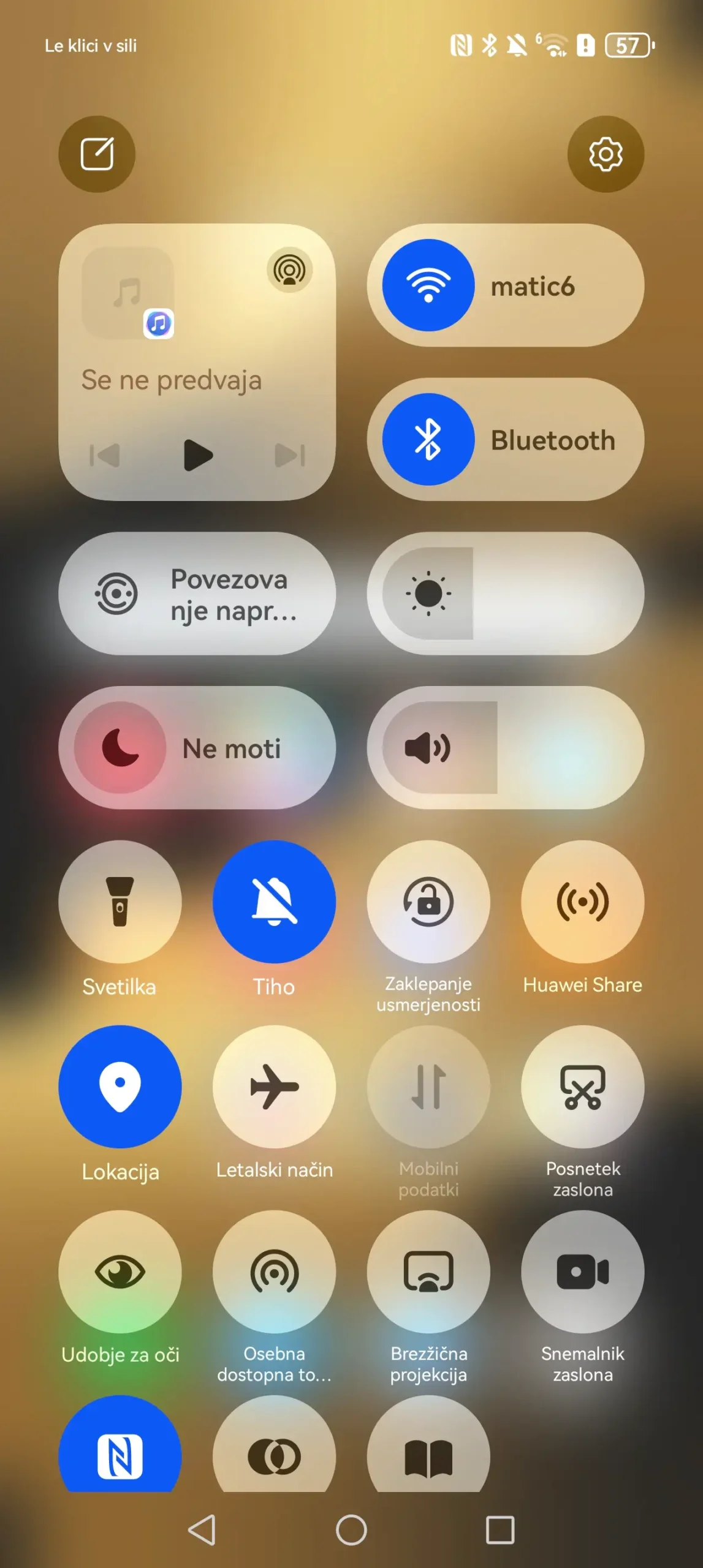
Task: Open the Povezovanje naprav tile
Action: click(197, 594)
